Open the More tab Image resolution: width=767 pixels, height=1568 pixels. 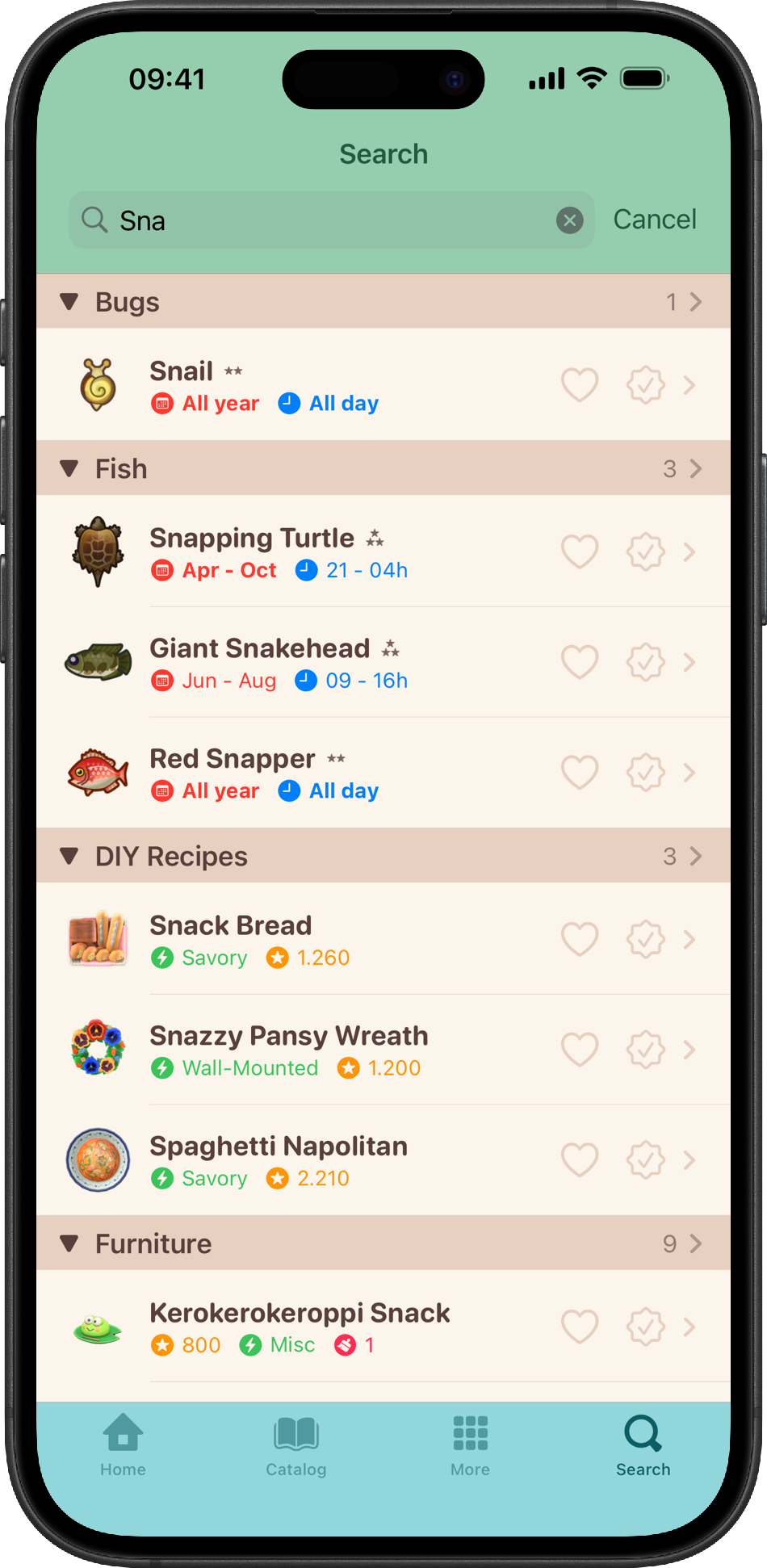coord(470,1445)
